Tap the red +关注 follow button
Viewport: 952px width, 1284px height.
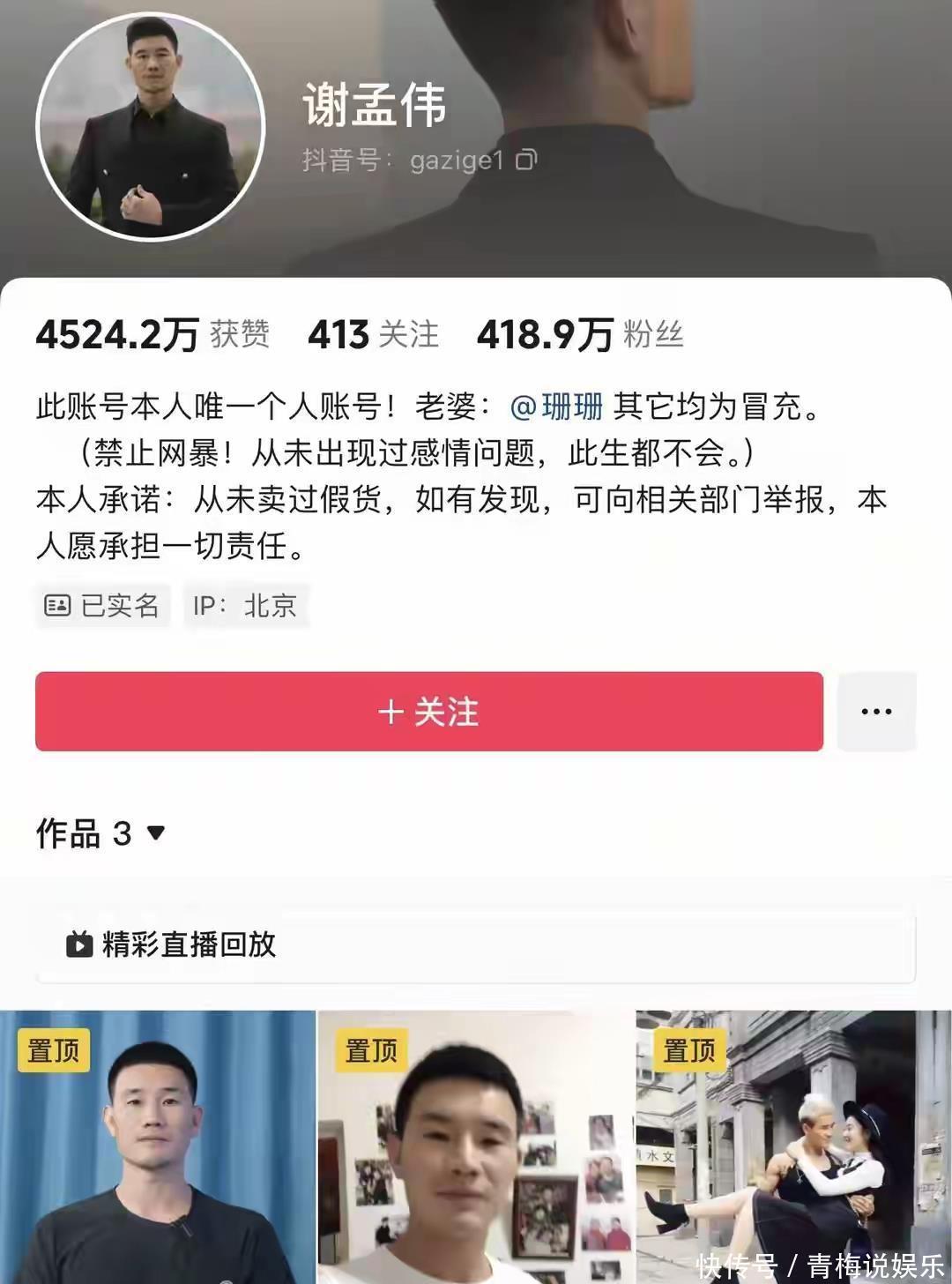(428, 712)
